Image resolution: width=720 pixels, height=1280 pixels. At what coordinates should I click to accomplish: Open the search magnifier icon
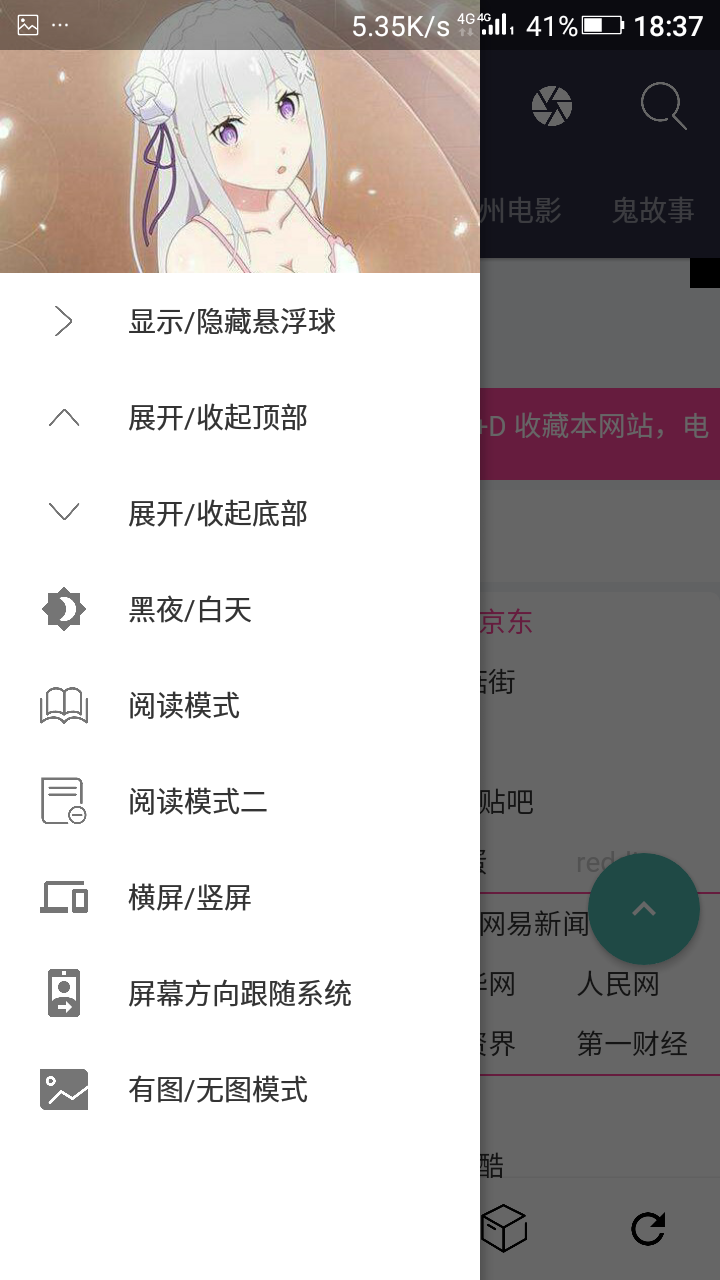click(x=663, y=106)
